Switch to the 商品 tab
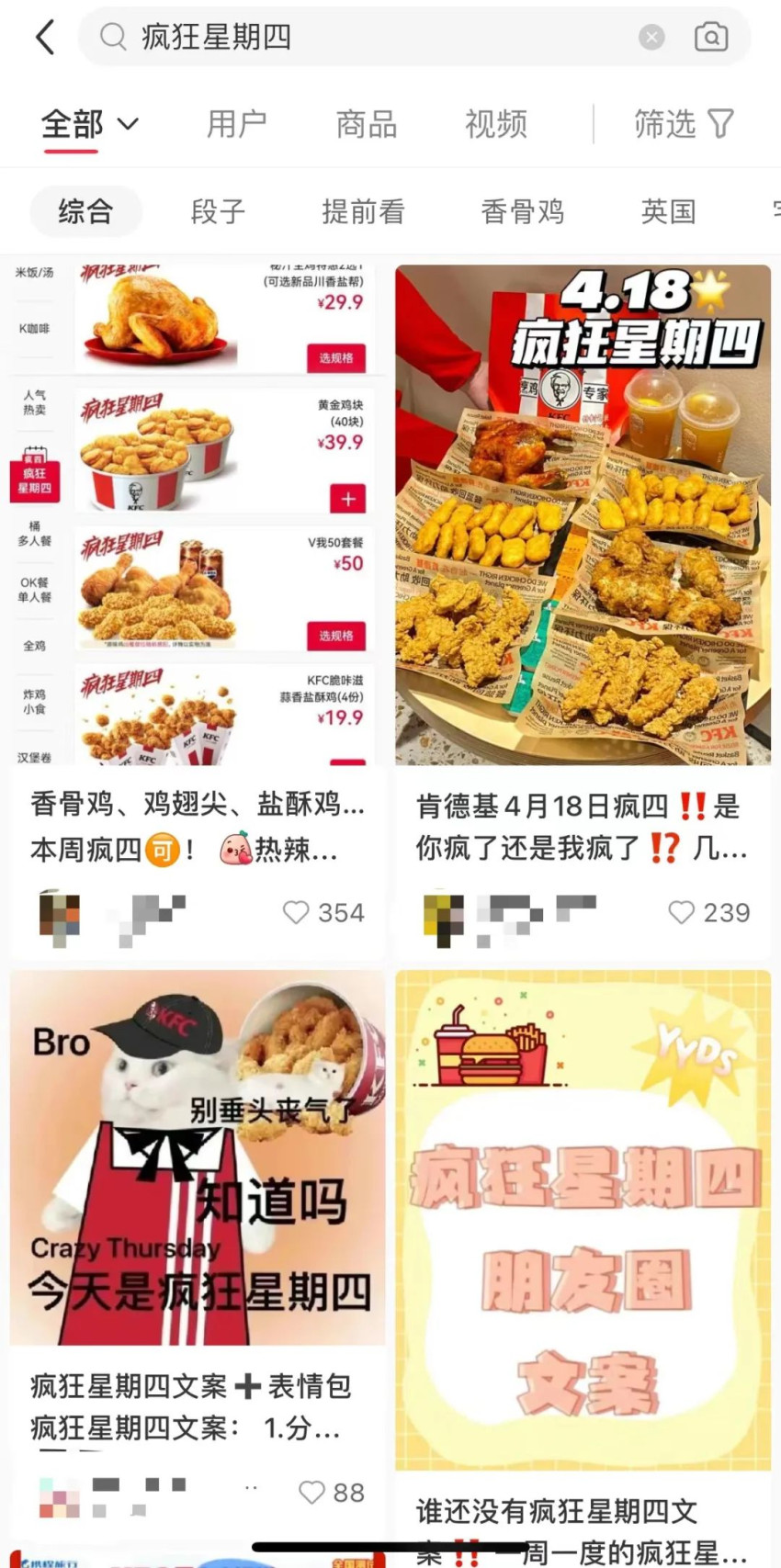 [x=366, y=123]
